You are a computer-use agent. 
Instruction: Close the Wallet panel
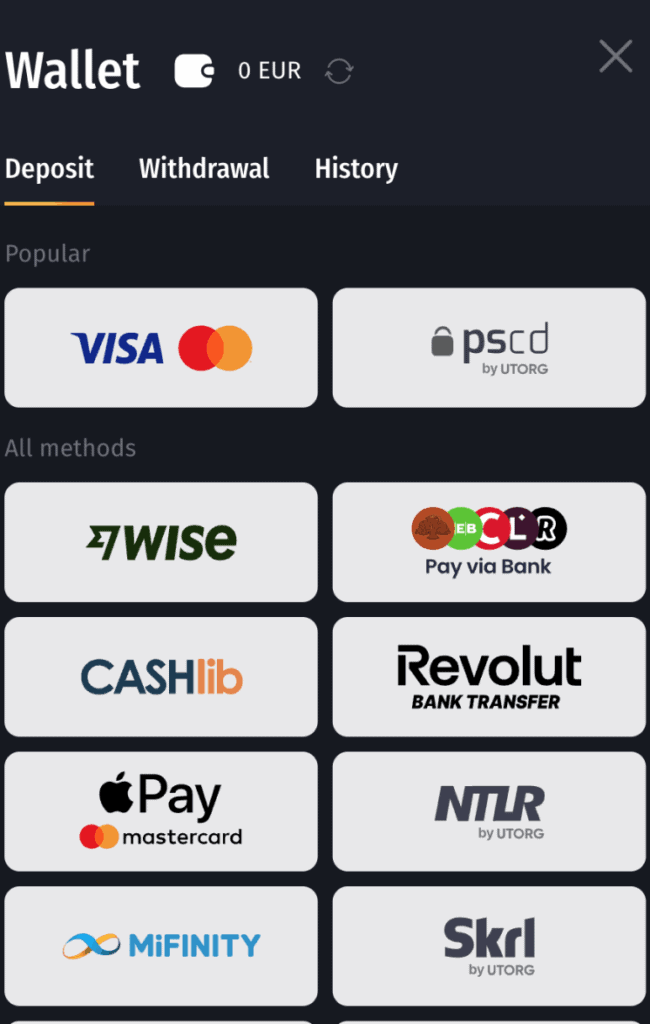[615, 57]
